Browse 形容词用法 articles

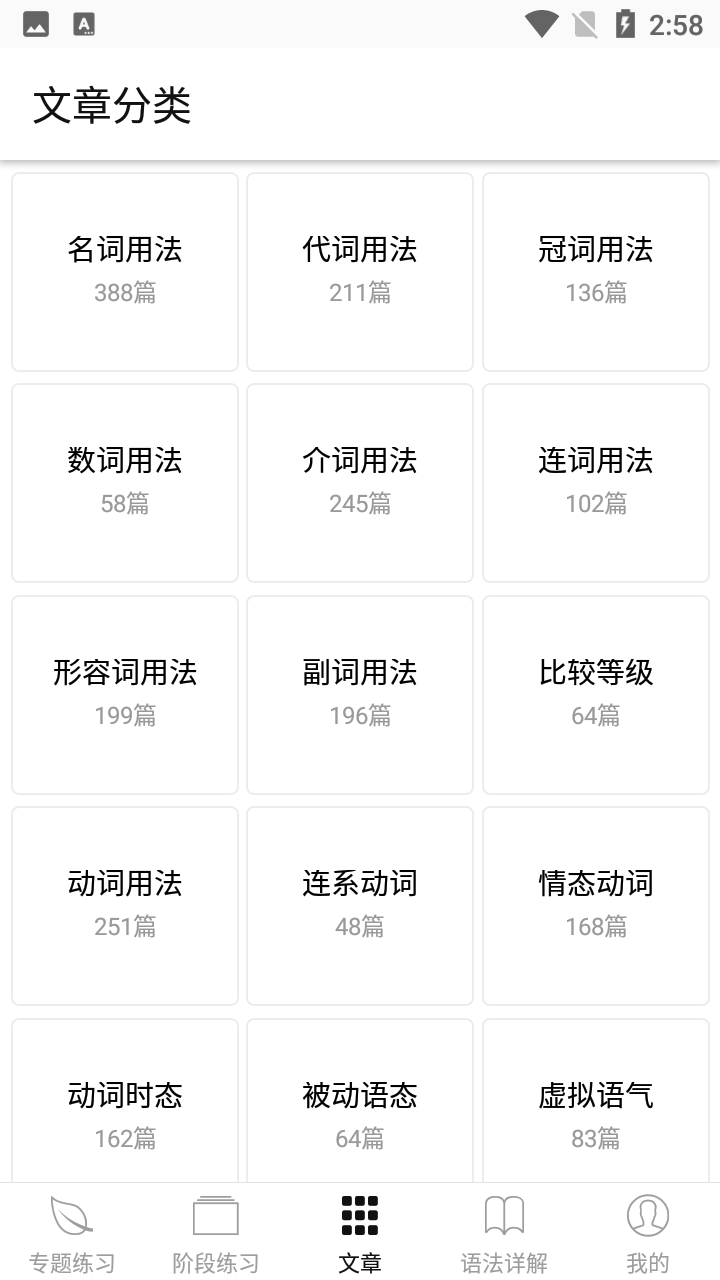(x=125, y=694)
